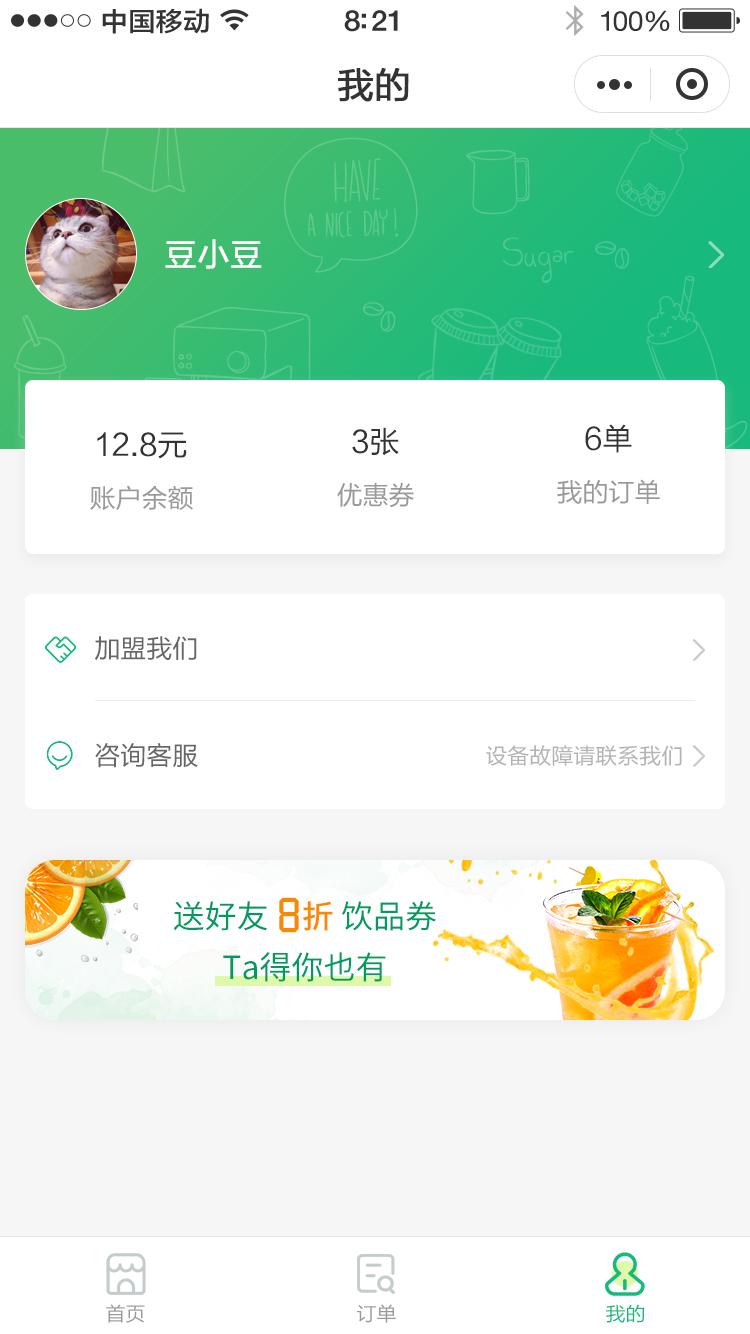
Task: View 我的订单 showing 6单
Action: (x=608, y=465)
